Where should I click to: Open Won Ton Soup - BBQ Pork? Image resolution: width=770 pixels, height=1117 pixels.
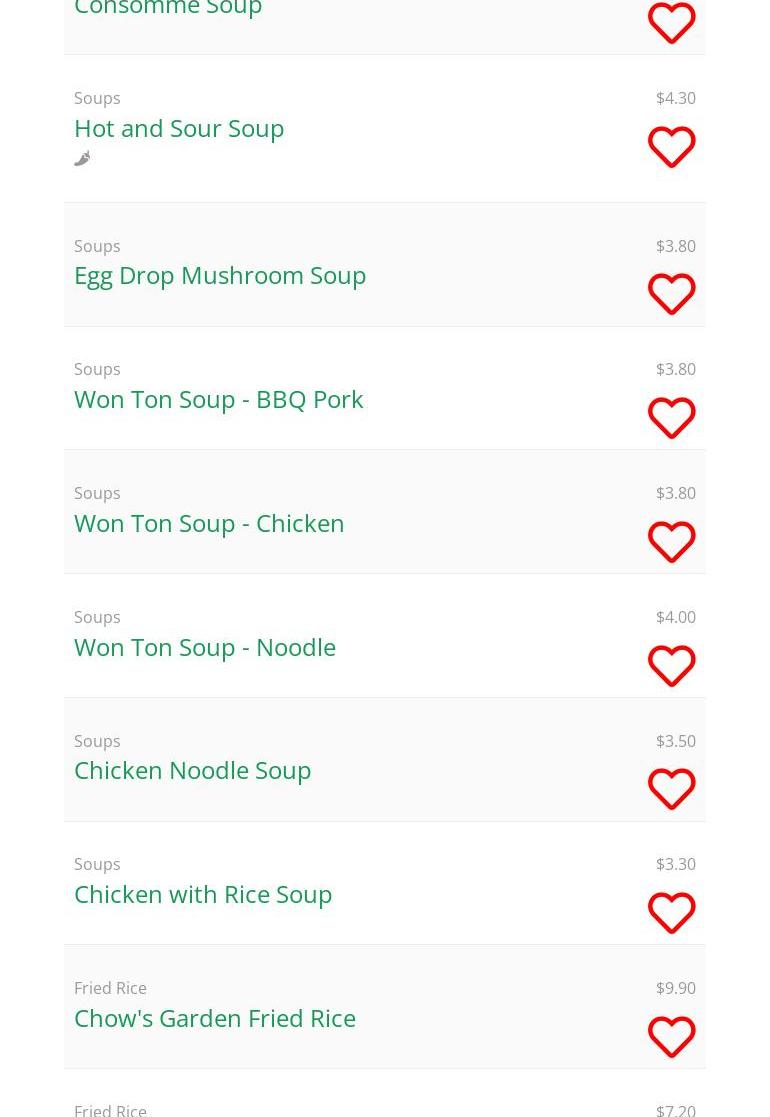tap(218, 399)
